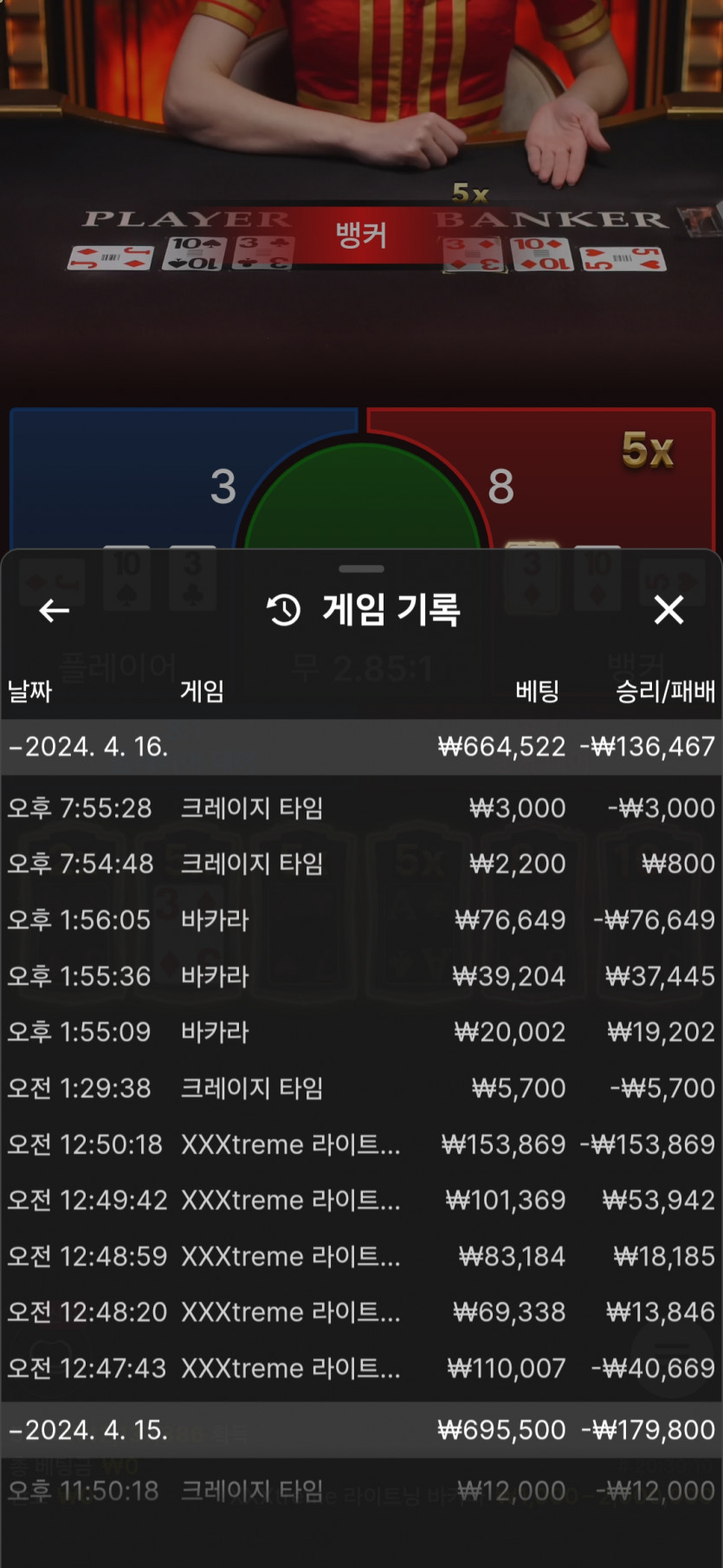Collapse the 2024. 4. 15. date group
The height and width of the screenshot is (1568, 723).
coord(88,1429)
